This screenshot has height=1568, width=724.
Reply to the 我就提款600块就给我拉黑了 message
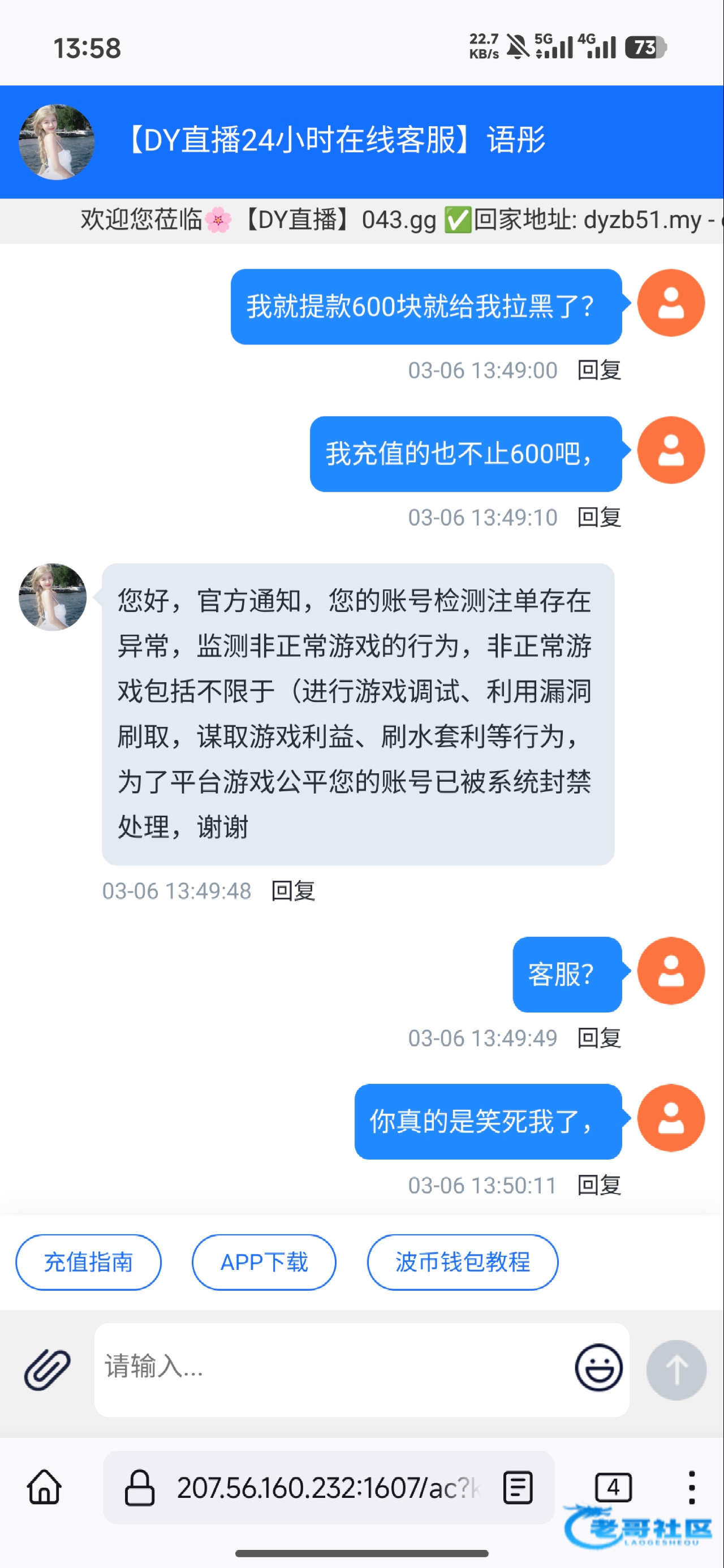coord(598,370)
